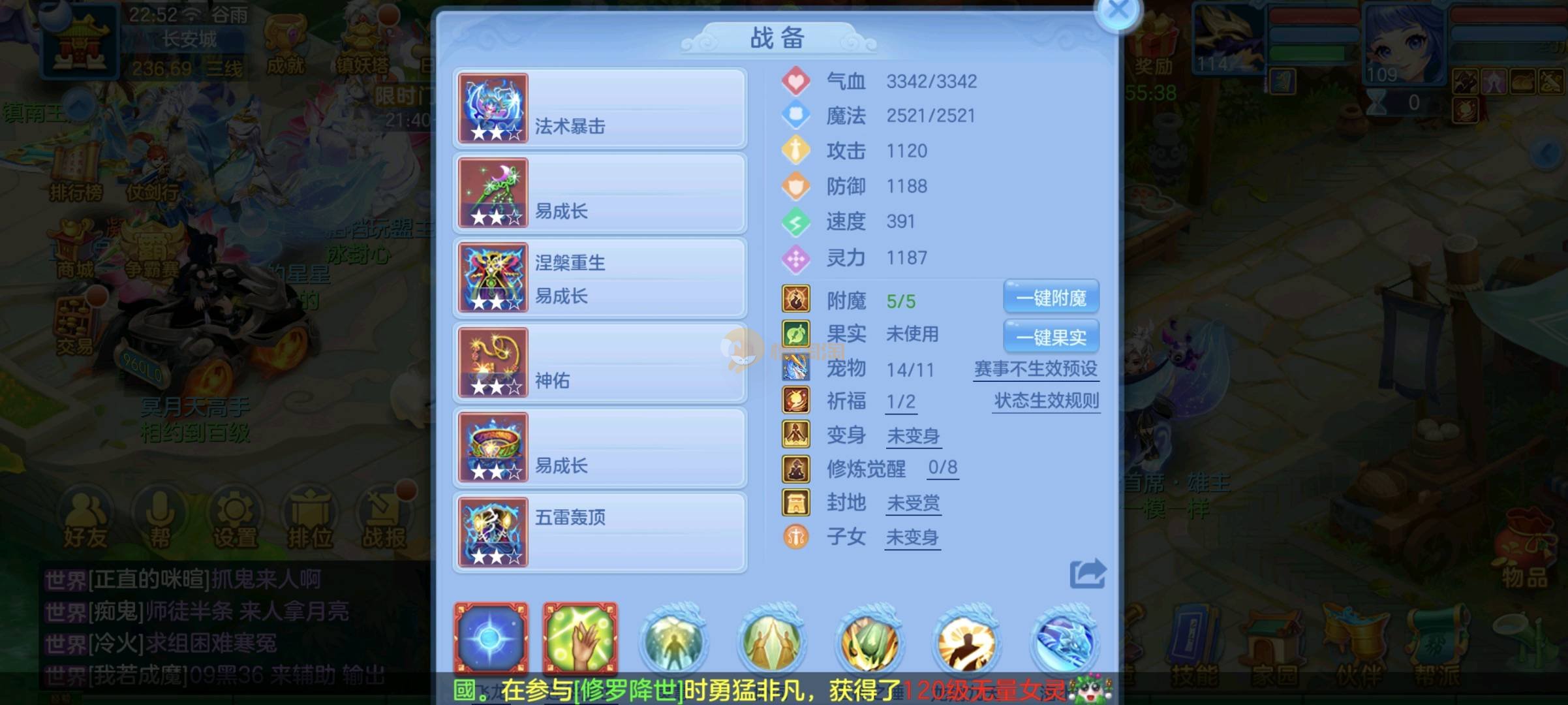Image resolution: width=1568 pixels, height=705 pixels.
Task: Tap the 未变身 link beside 子女
Action: (x=912, y=538)
